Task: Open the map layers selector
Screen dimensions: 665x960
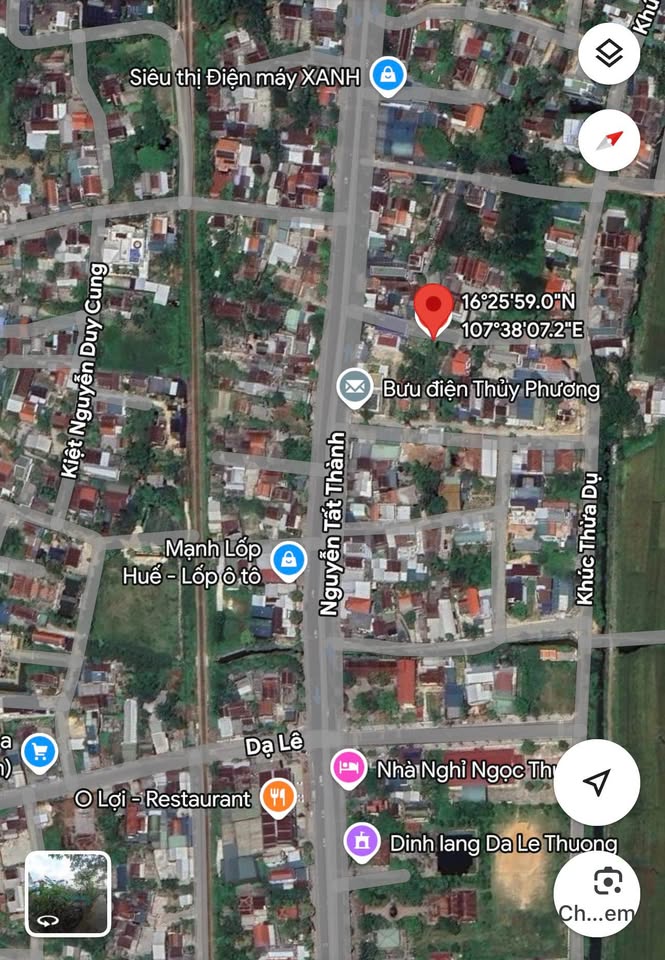Action: [608, 53]
